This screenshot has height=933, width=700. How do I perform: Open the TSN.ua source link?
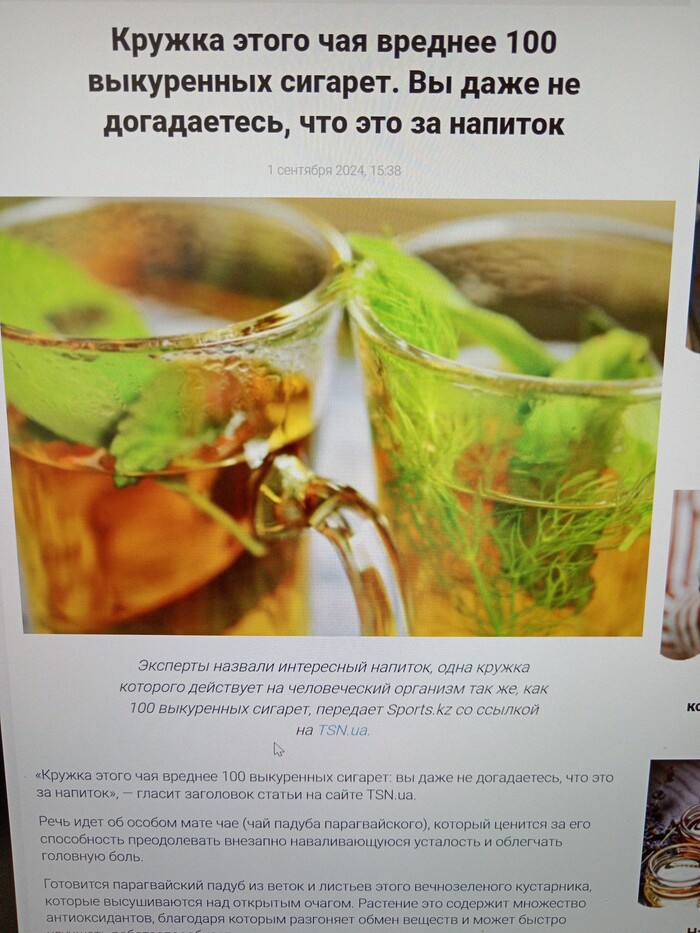click(x=343, y=730)
